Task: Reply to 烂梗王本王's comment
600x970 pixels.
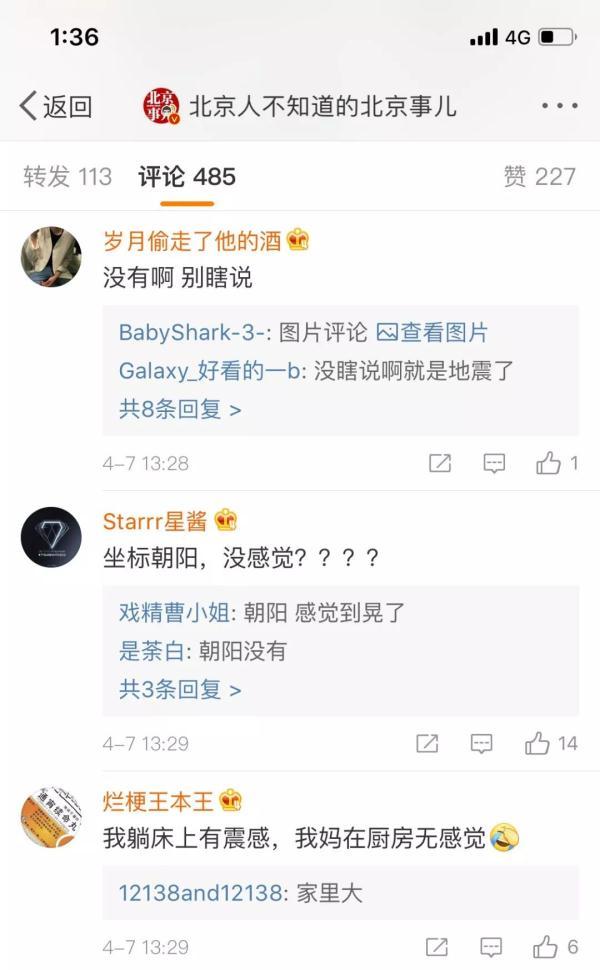Action: 491,947
